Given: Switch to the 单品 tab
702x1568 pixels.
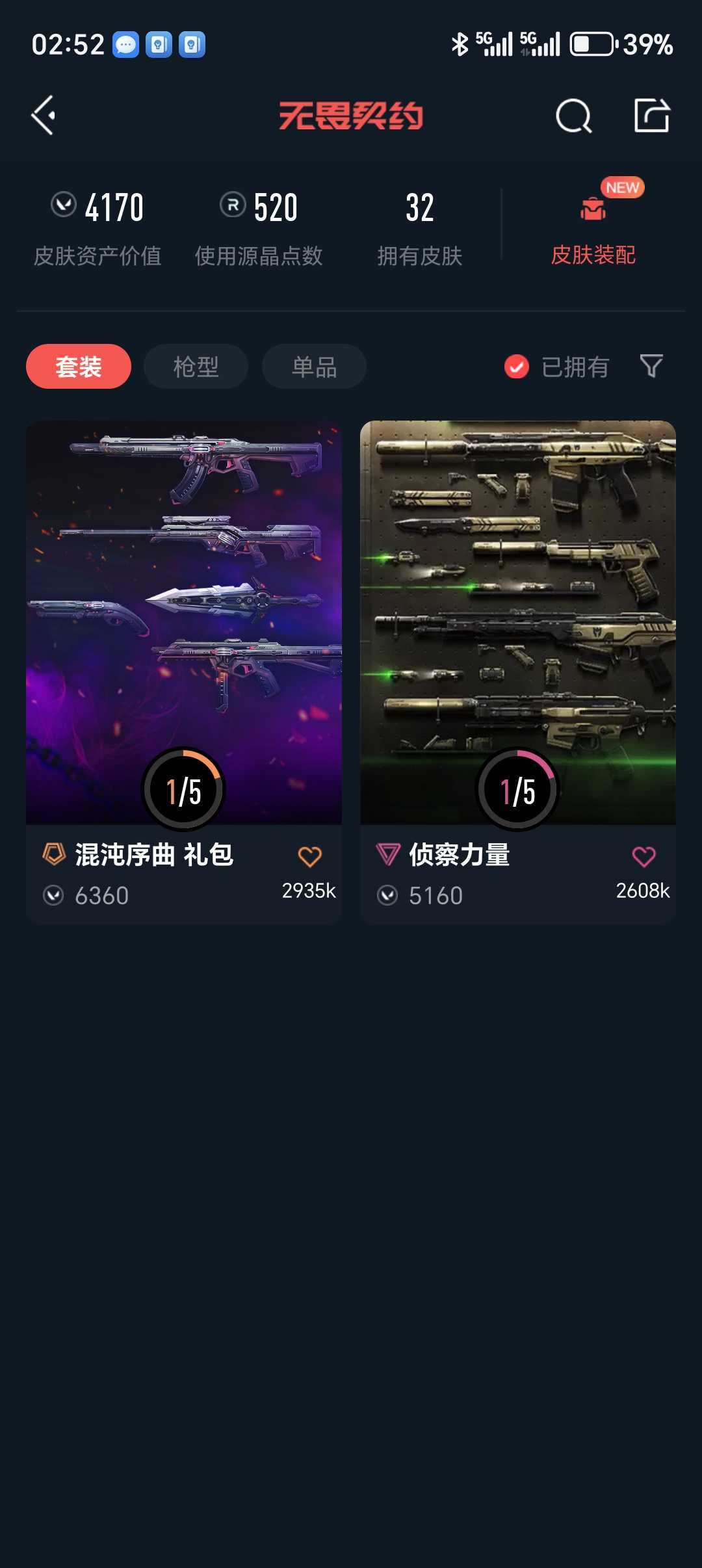Looking at the screenshot, I should coord(314,367).
